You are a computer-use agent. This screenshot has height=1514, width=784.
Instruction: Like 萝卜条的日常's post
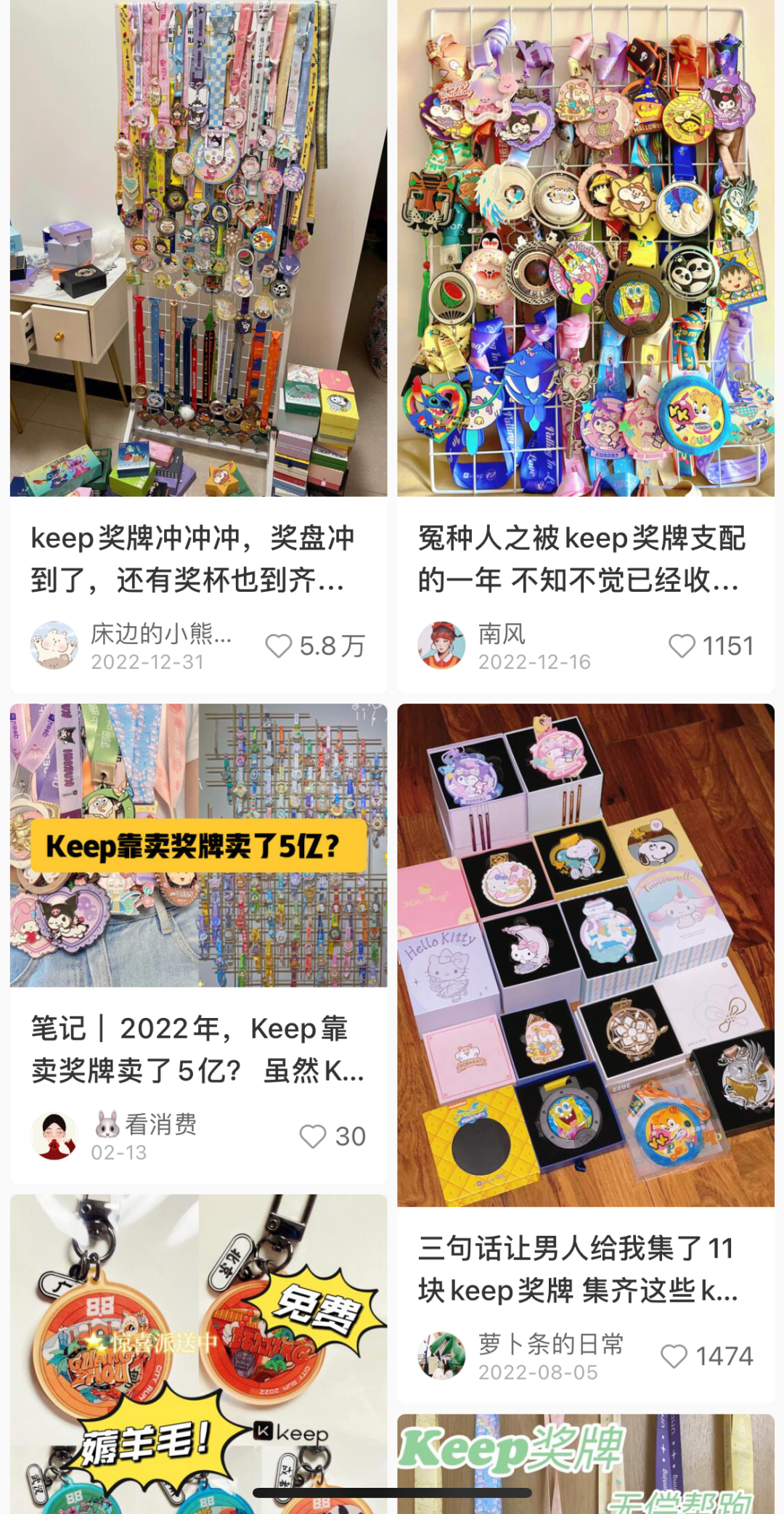coord(674,1356)
